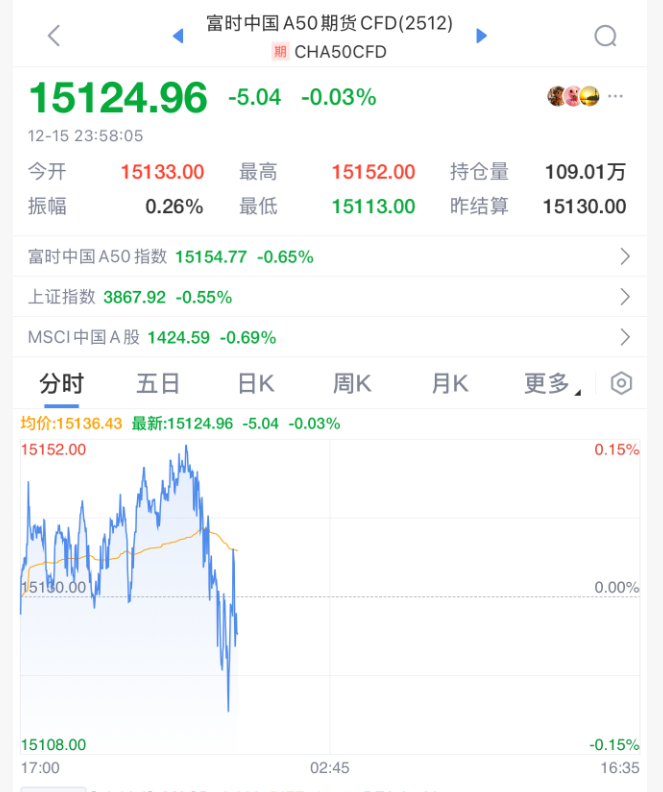Show the 月K chart
The width and height of the screenshot is (663, 792).
tap(449, 383)
